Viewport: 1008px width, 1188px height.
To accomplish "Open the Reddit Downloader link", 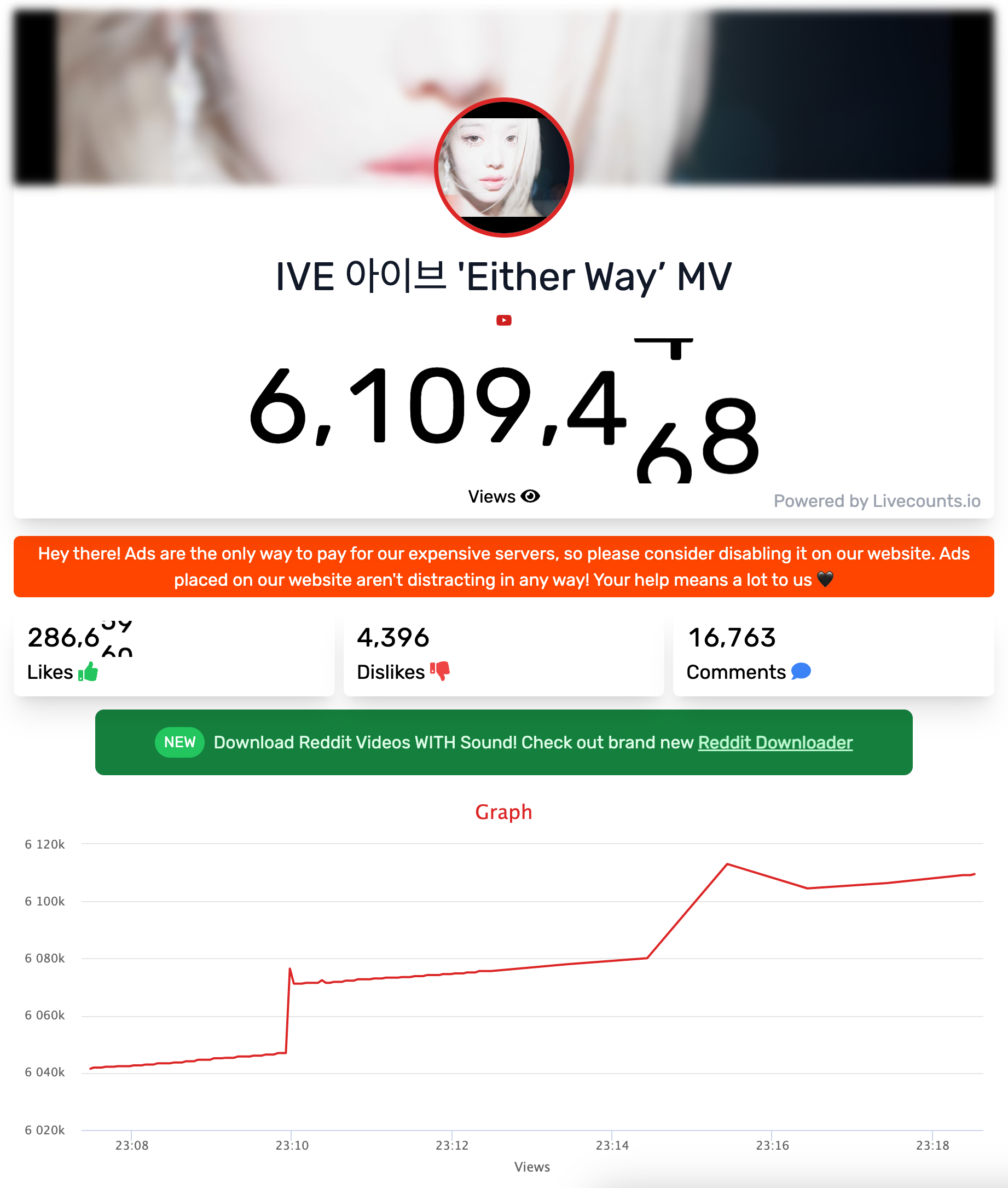I will pyautogui.click(x=775, y=742).
